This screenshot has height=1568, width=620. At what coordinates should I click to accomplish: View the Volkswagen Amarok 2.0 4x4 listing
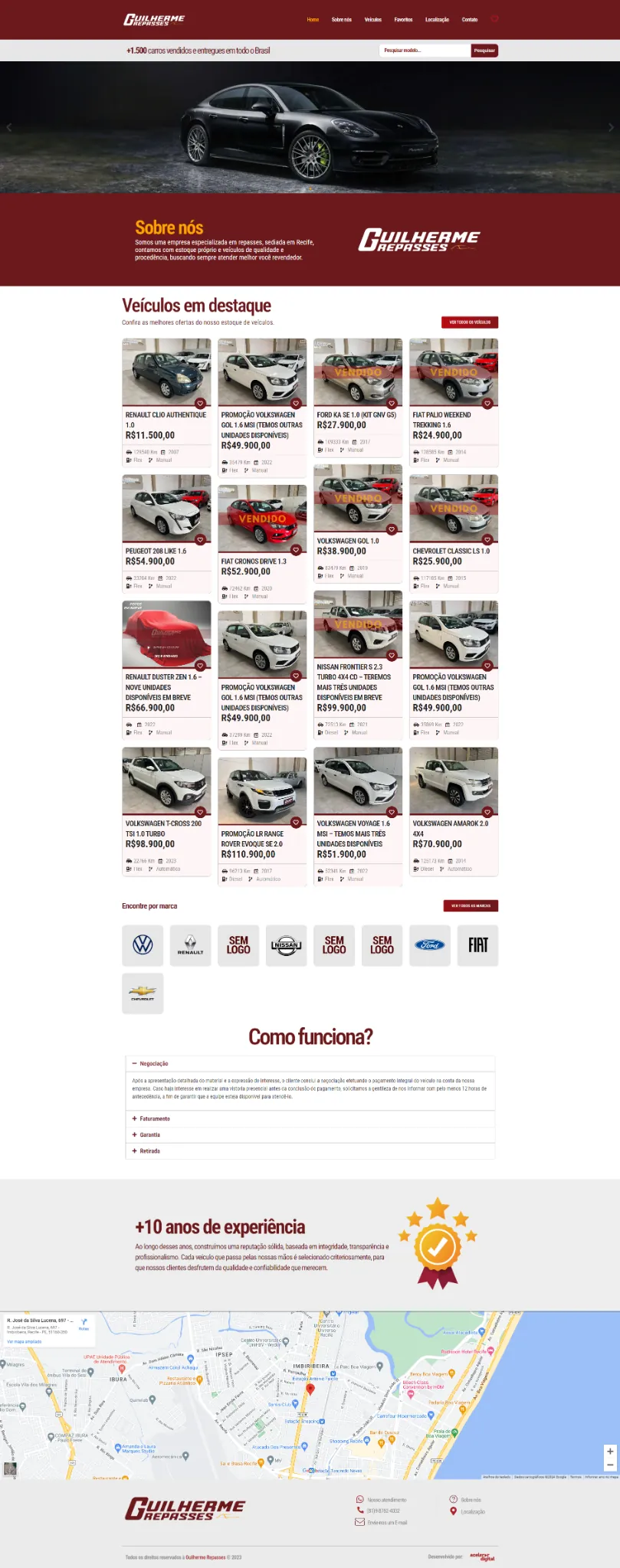coord(454,812)
